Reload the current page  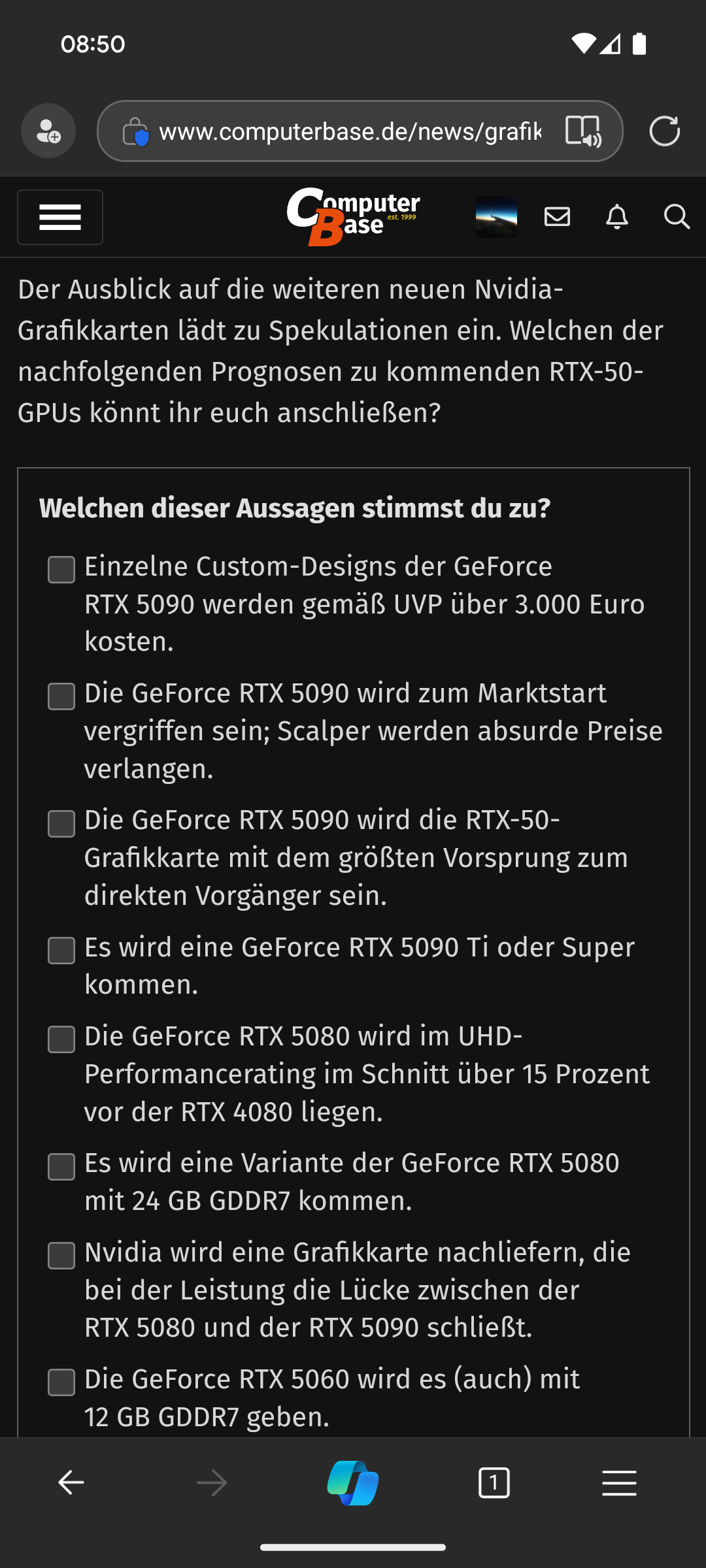[664, 131]
